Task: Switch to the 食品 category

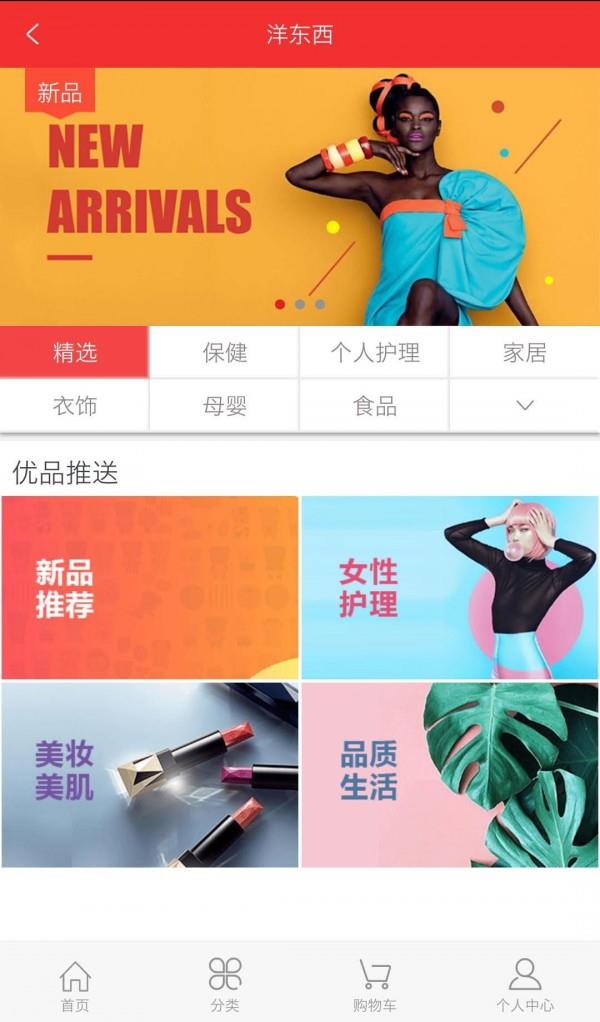Action: click(375, 406)
